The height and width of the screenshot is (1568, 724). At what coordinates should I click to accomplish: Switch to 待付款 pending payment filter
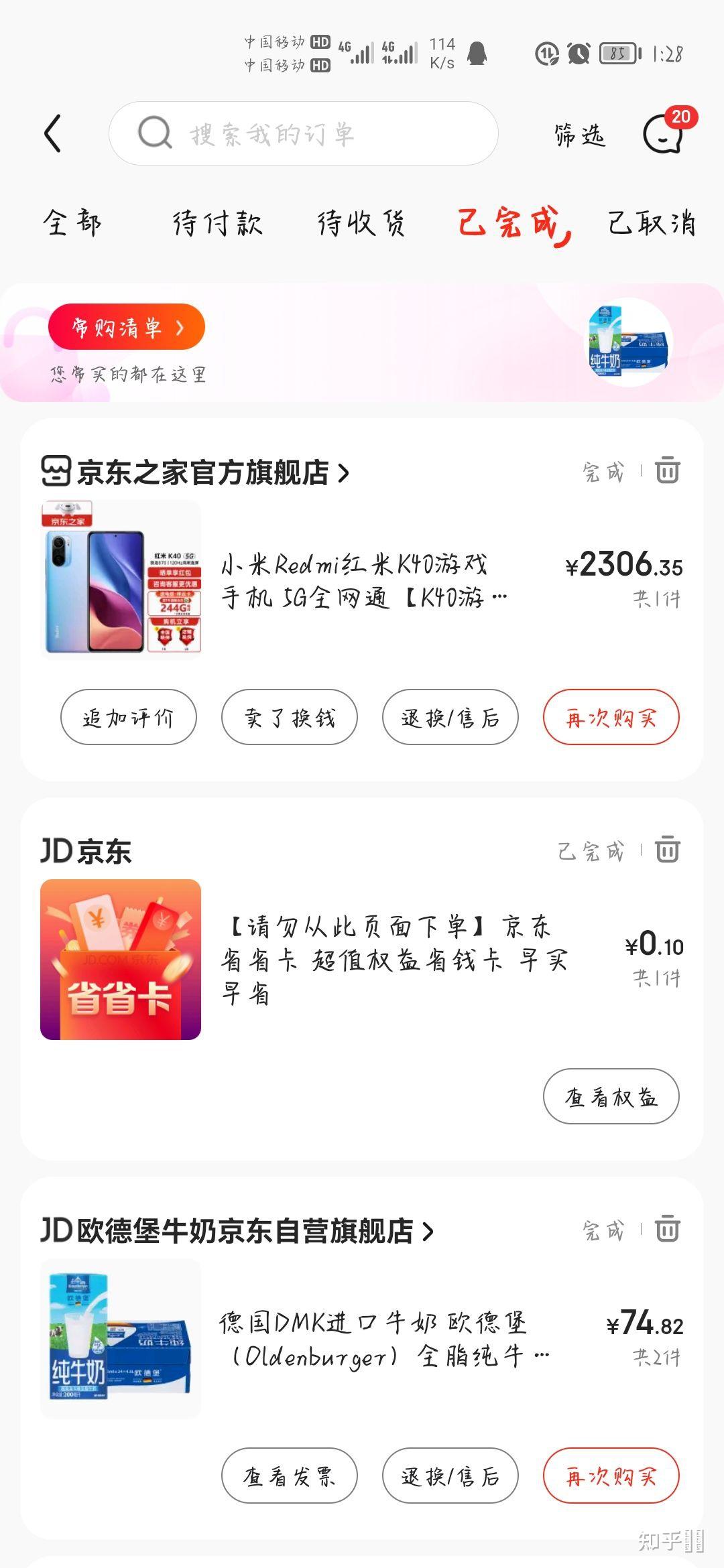[218, 224]
